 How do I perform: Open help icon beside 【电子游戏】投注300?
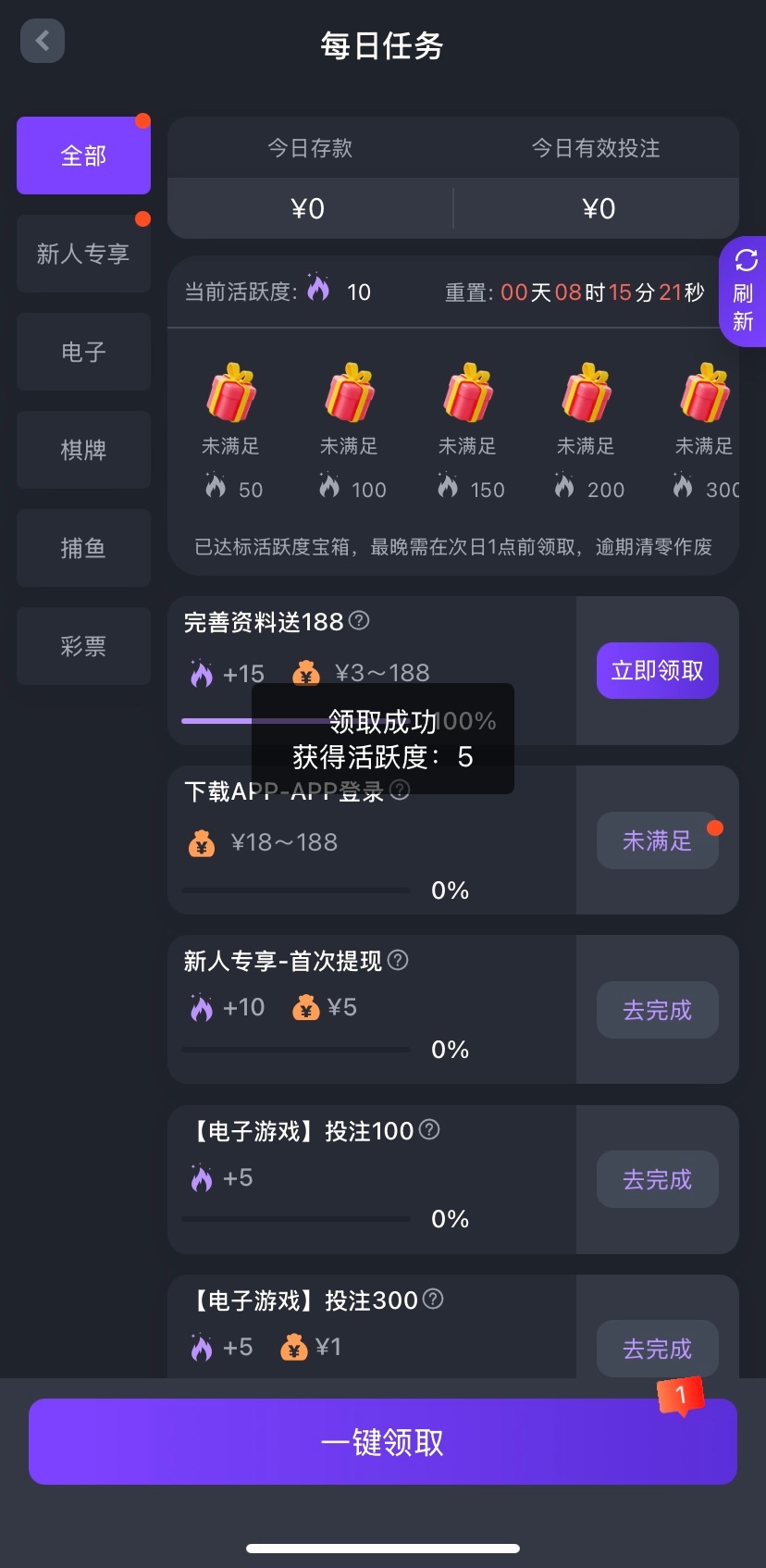click(433, 1299)
